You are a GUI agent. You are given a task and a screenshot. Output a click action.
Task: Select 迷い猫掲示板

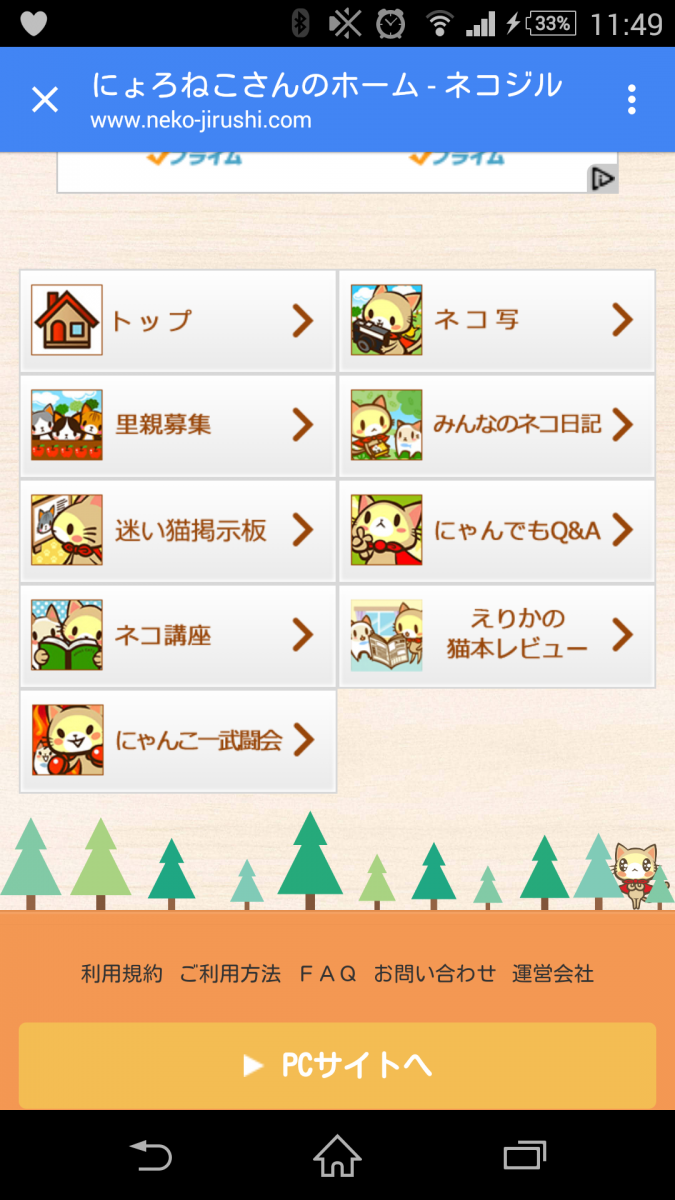click(178, 530)
